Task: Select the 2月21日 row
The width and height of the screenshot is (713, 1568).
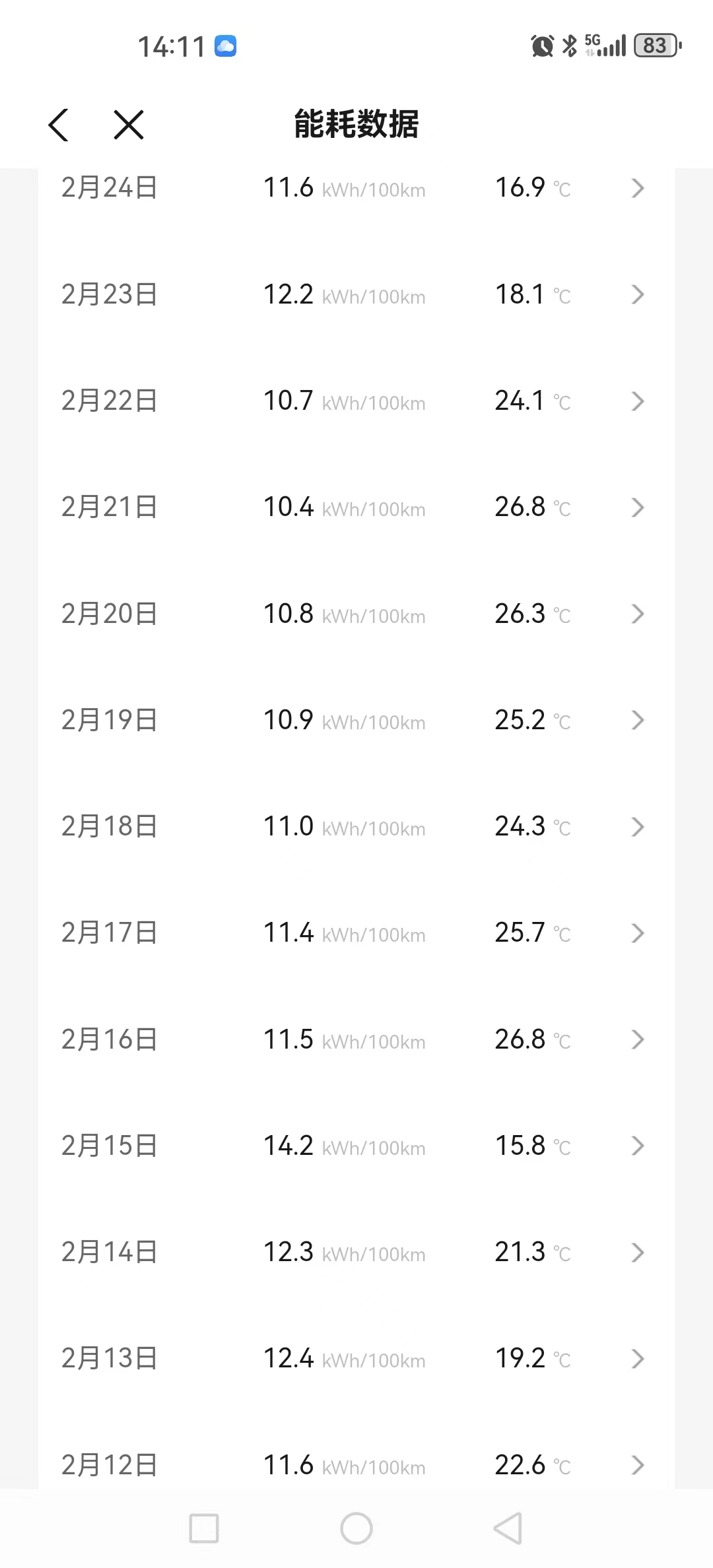Action: (x=356, y=507)
